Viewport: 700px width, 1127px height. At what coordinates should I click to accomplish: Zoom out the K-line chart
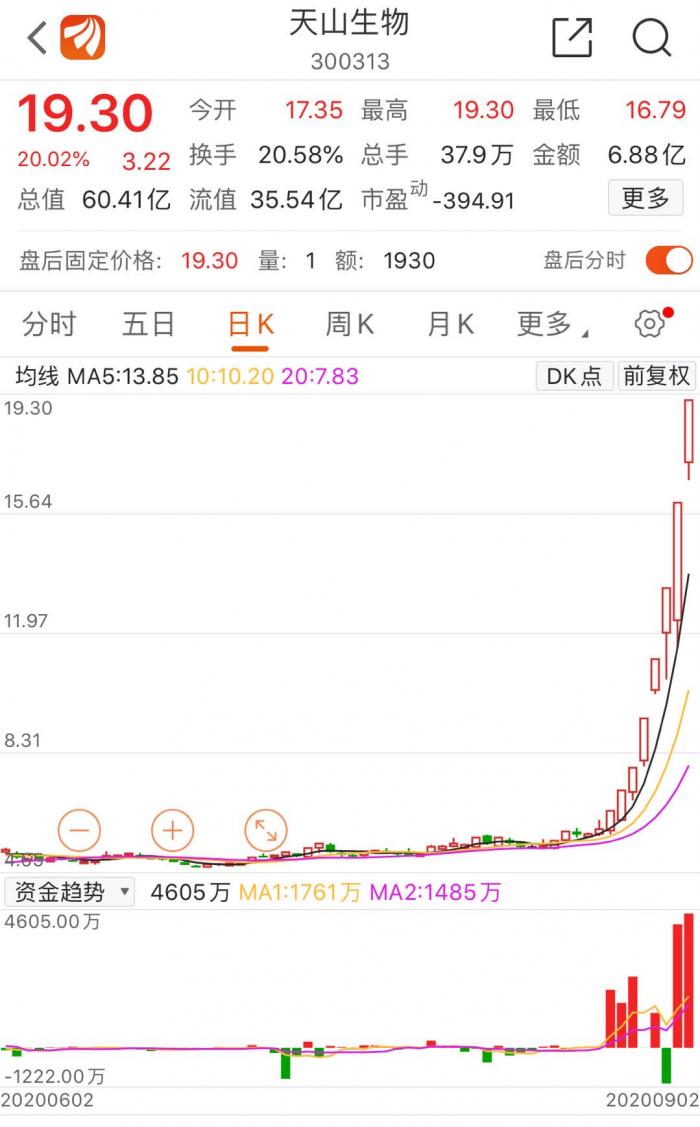[79, 830]
